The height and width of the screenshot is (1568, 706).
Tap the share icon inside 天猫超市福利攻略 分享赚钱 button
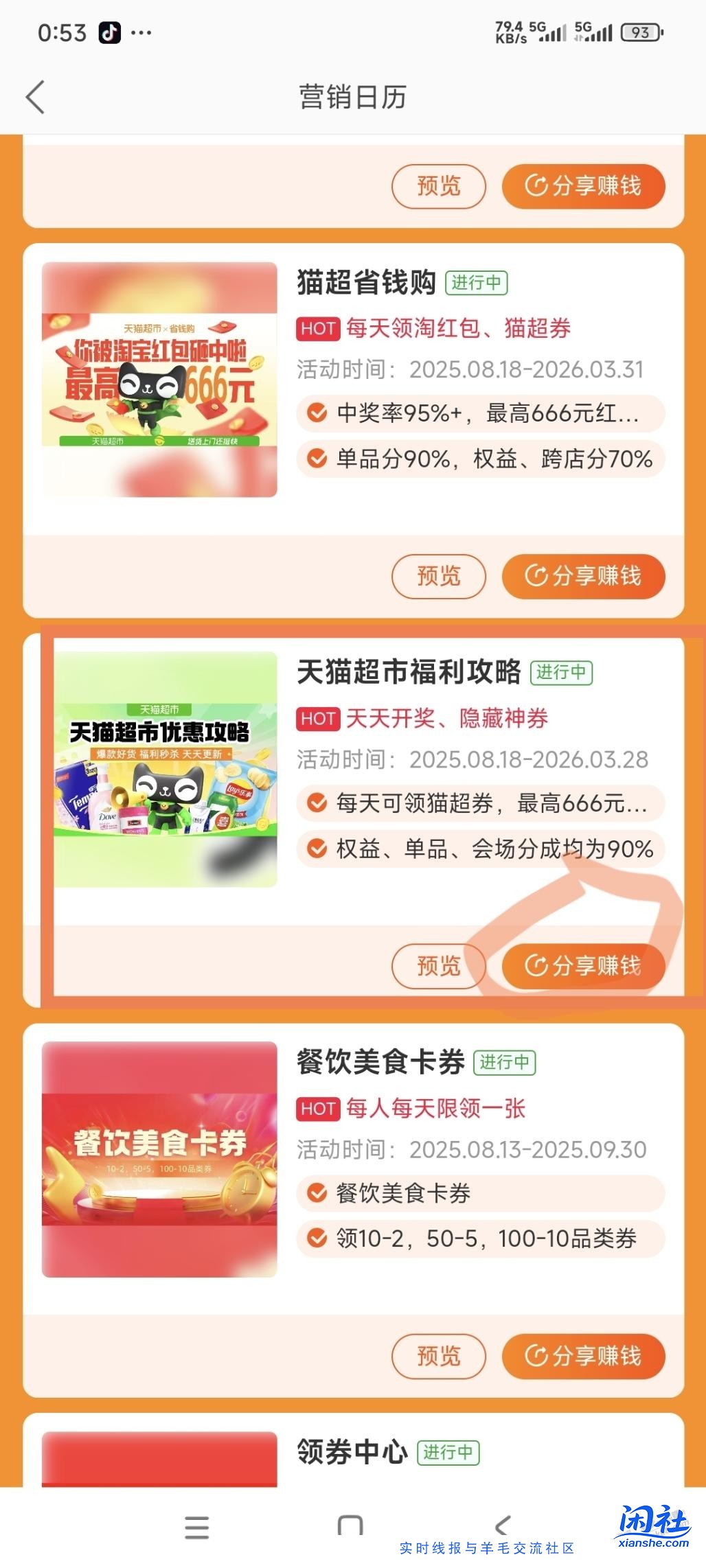pyautogui.click(x=536, y=966)
